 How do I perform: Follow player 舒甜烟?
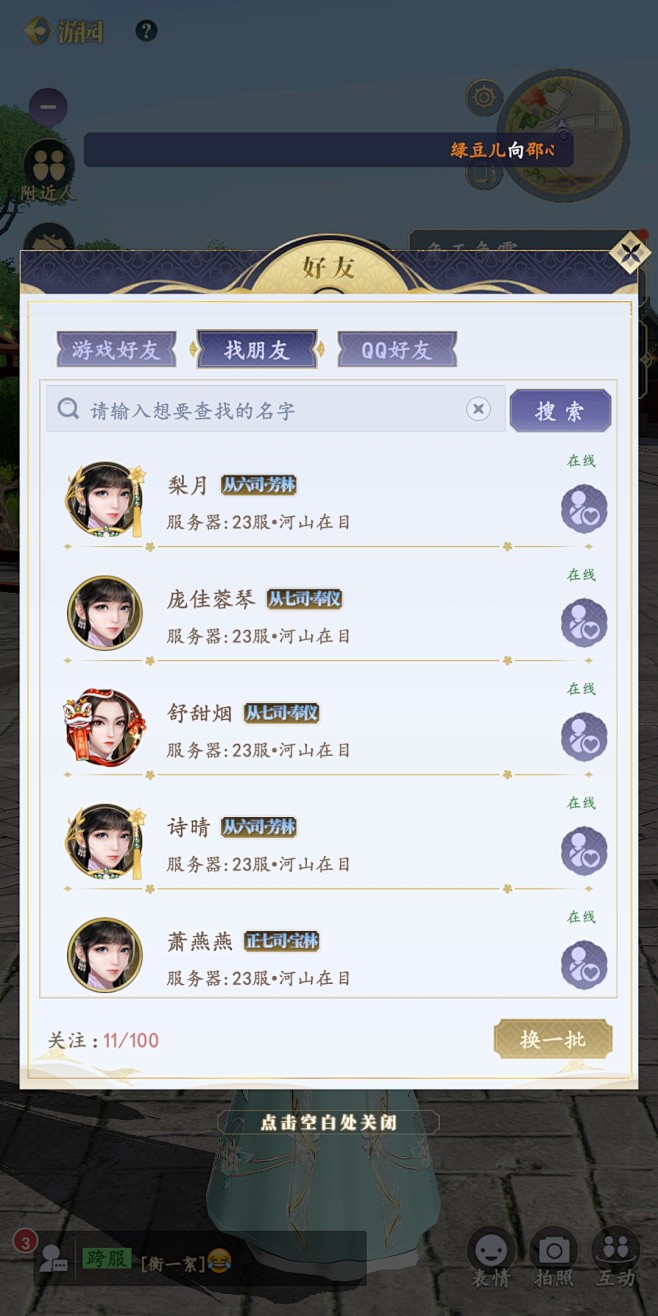584,737
